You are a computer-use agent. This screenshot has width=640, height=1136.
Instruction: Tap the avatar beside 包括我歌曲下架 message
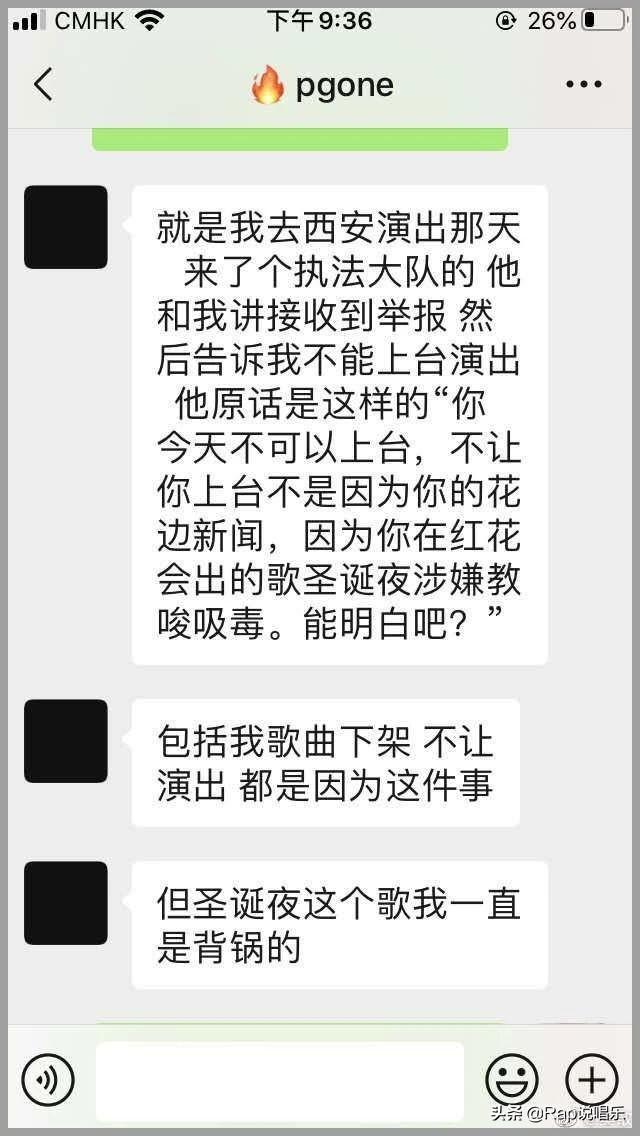click(65, 741)
